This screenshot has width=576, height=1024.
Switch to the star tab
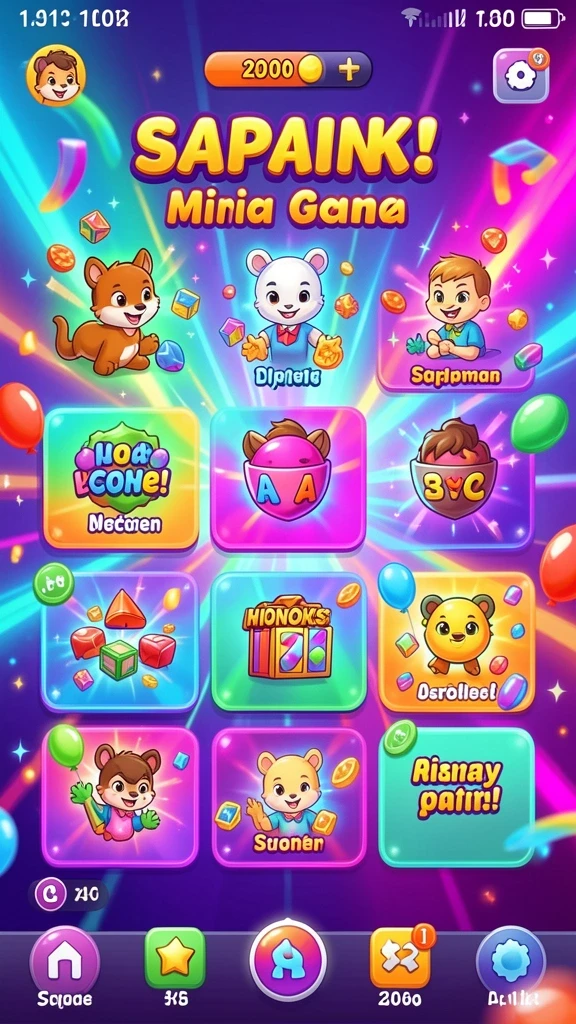pos(174,958)
